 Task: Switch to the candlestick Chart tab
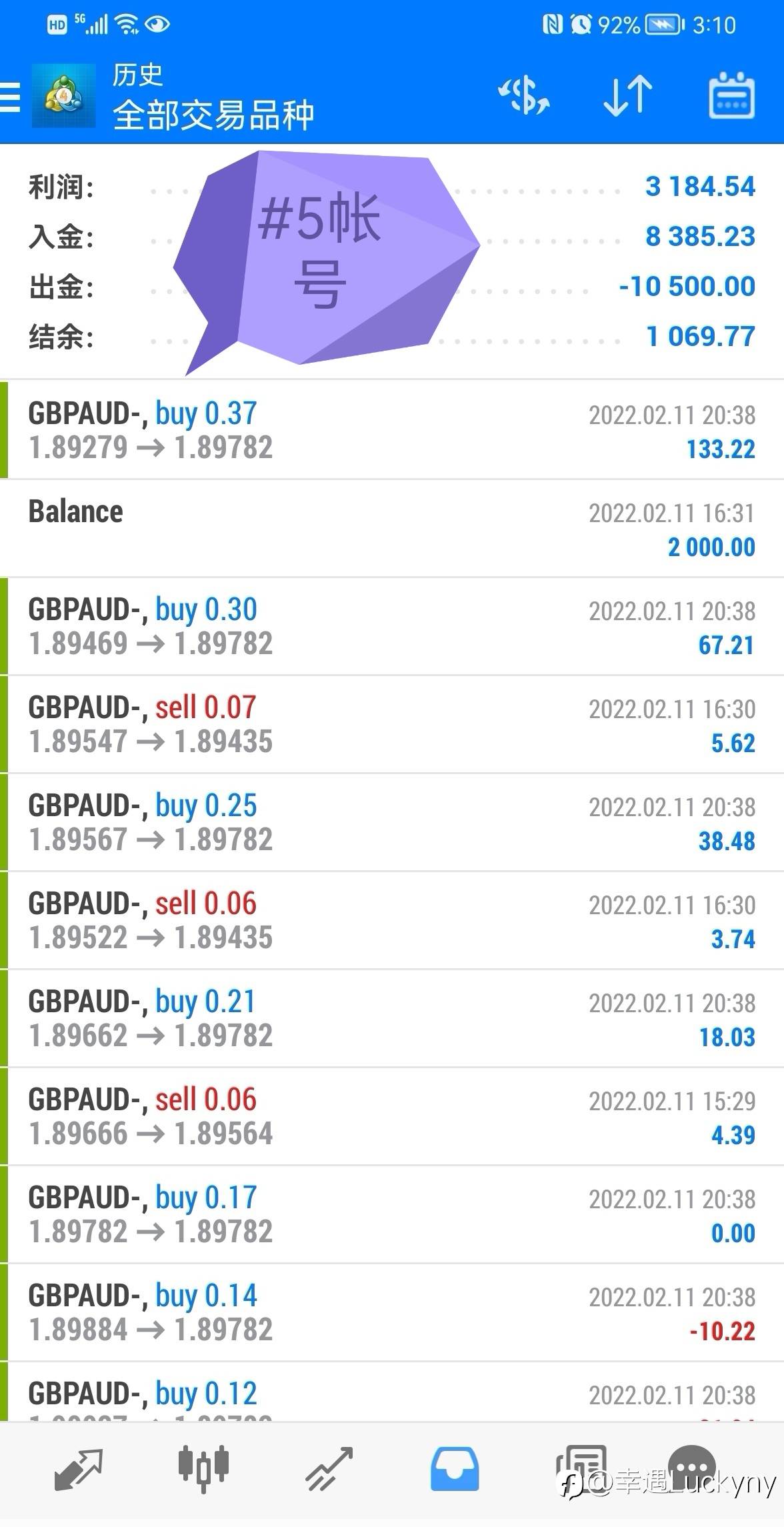(203, 1470)
